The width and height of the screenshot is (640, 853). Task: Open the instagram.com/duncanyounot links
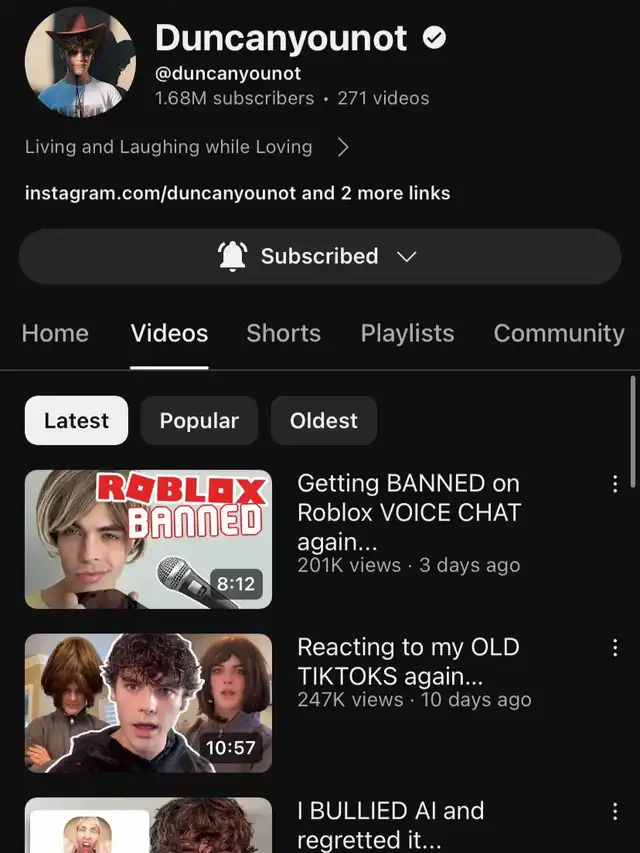(237, 193)
